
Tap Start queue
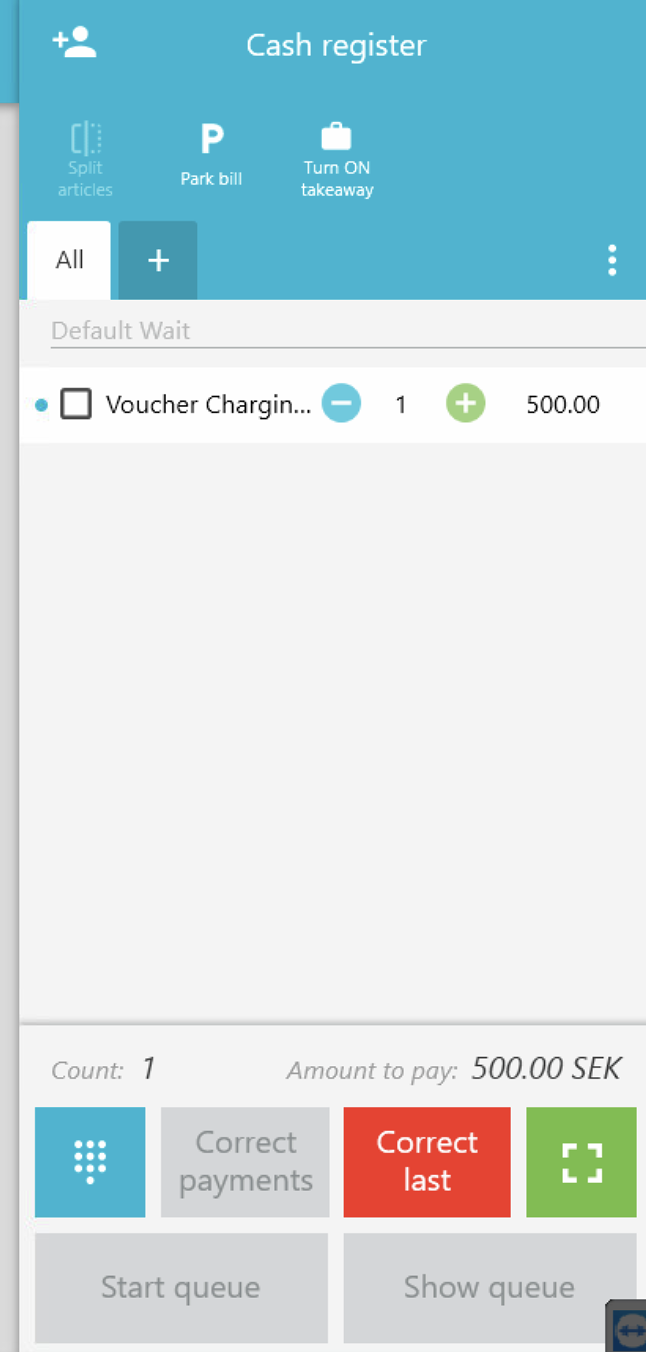click(x=181, y=1288)
